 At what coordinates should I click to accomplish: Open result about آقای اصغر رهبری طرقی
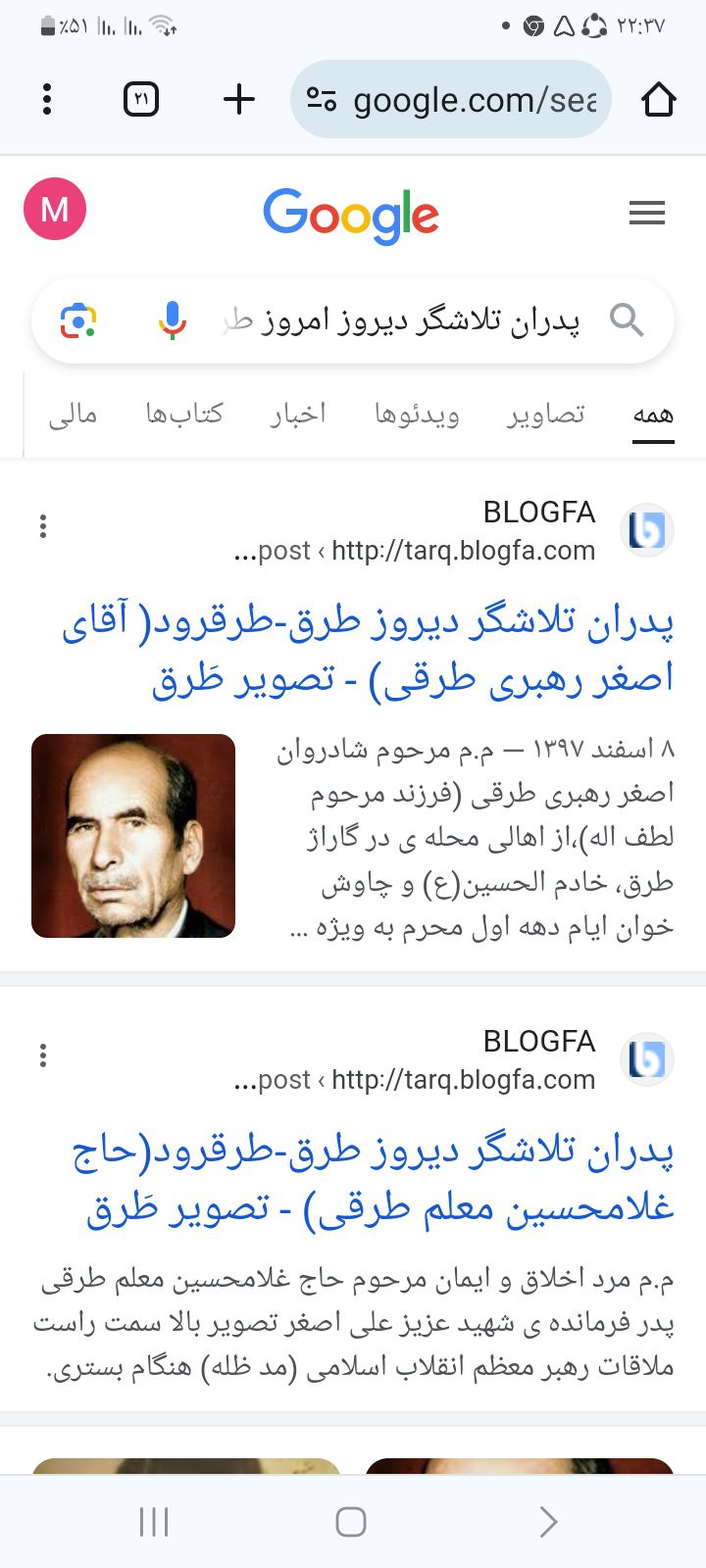click(368, 649)
